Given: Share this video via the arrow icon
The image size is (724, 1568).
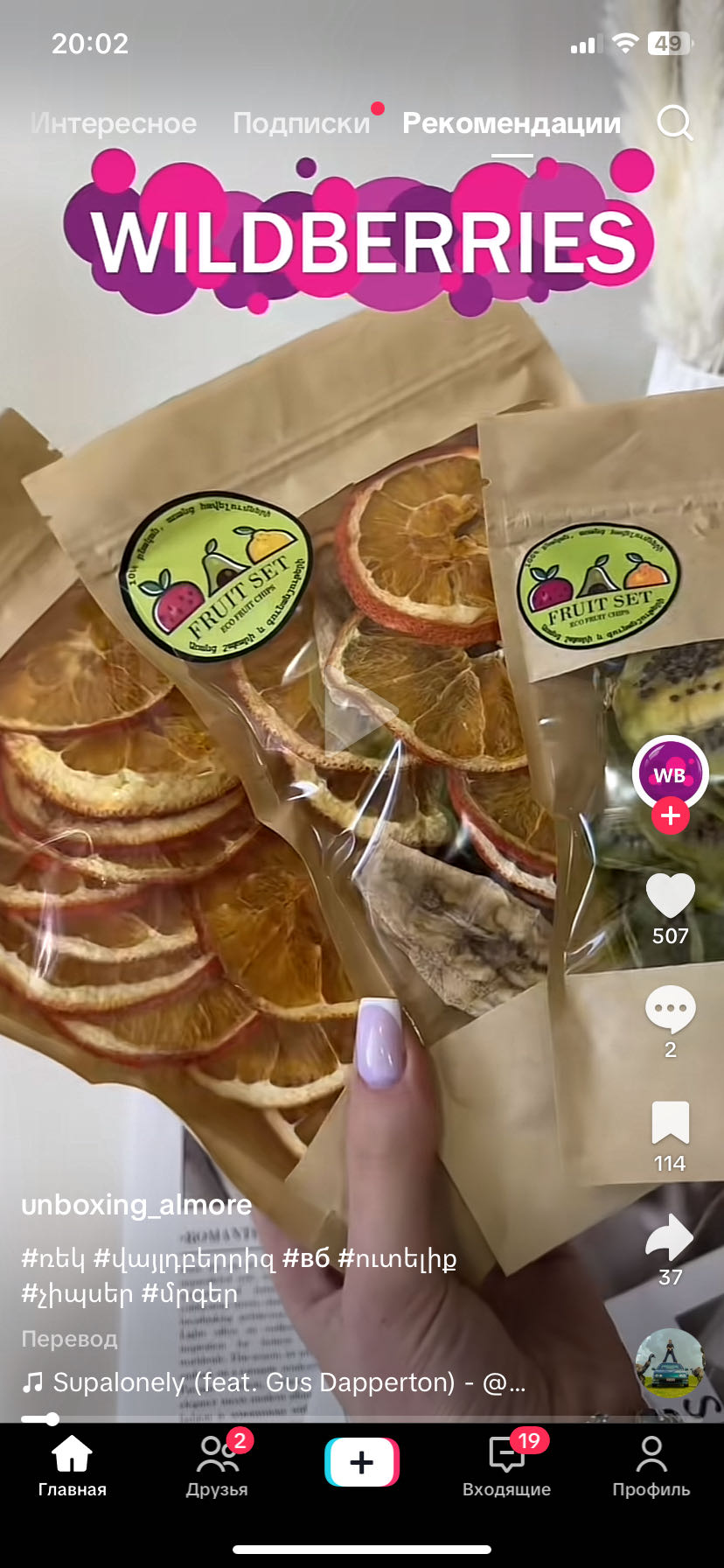Looking at the screenshot, I should pyautogui.click(x=670, y=1237).
